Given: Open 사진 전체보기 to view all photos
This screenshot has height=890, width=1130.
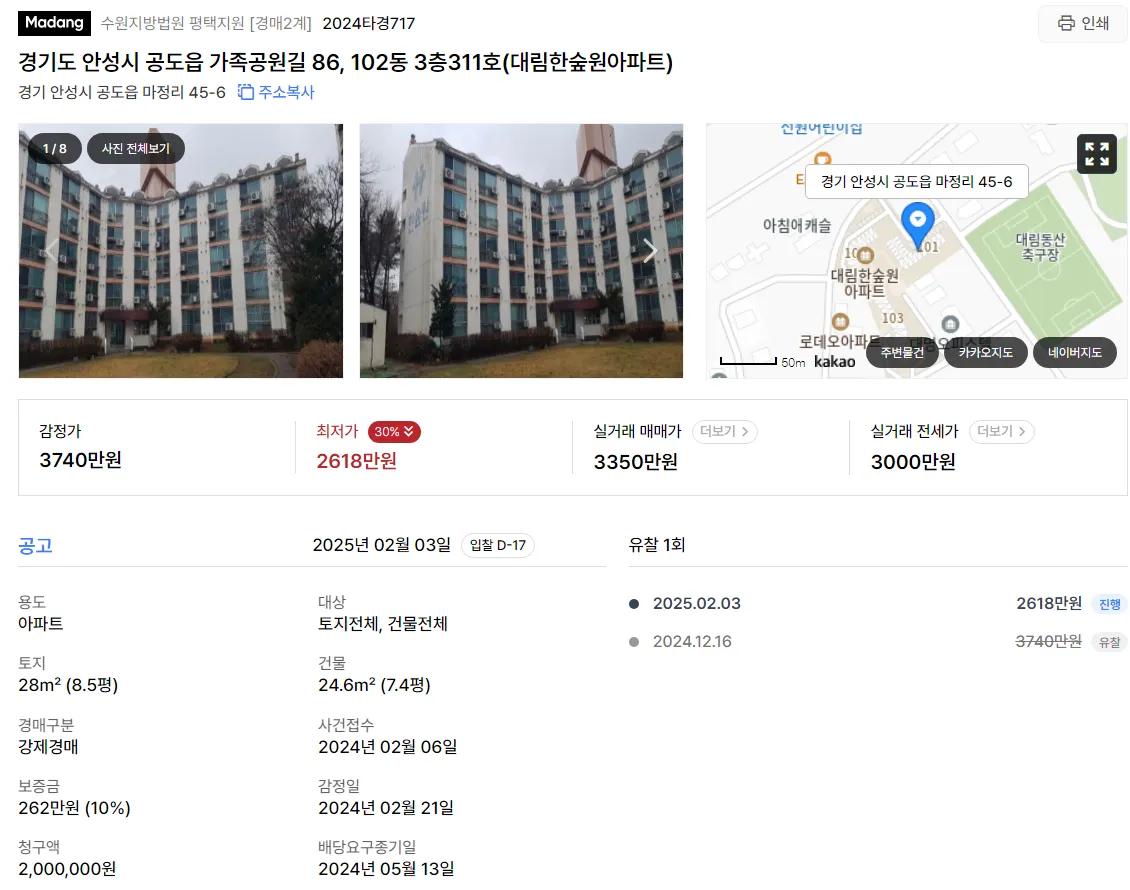Looking at the screenshot, I should (x=136, y=149).
